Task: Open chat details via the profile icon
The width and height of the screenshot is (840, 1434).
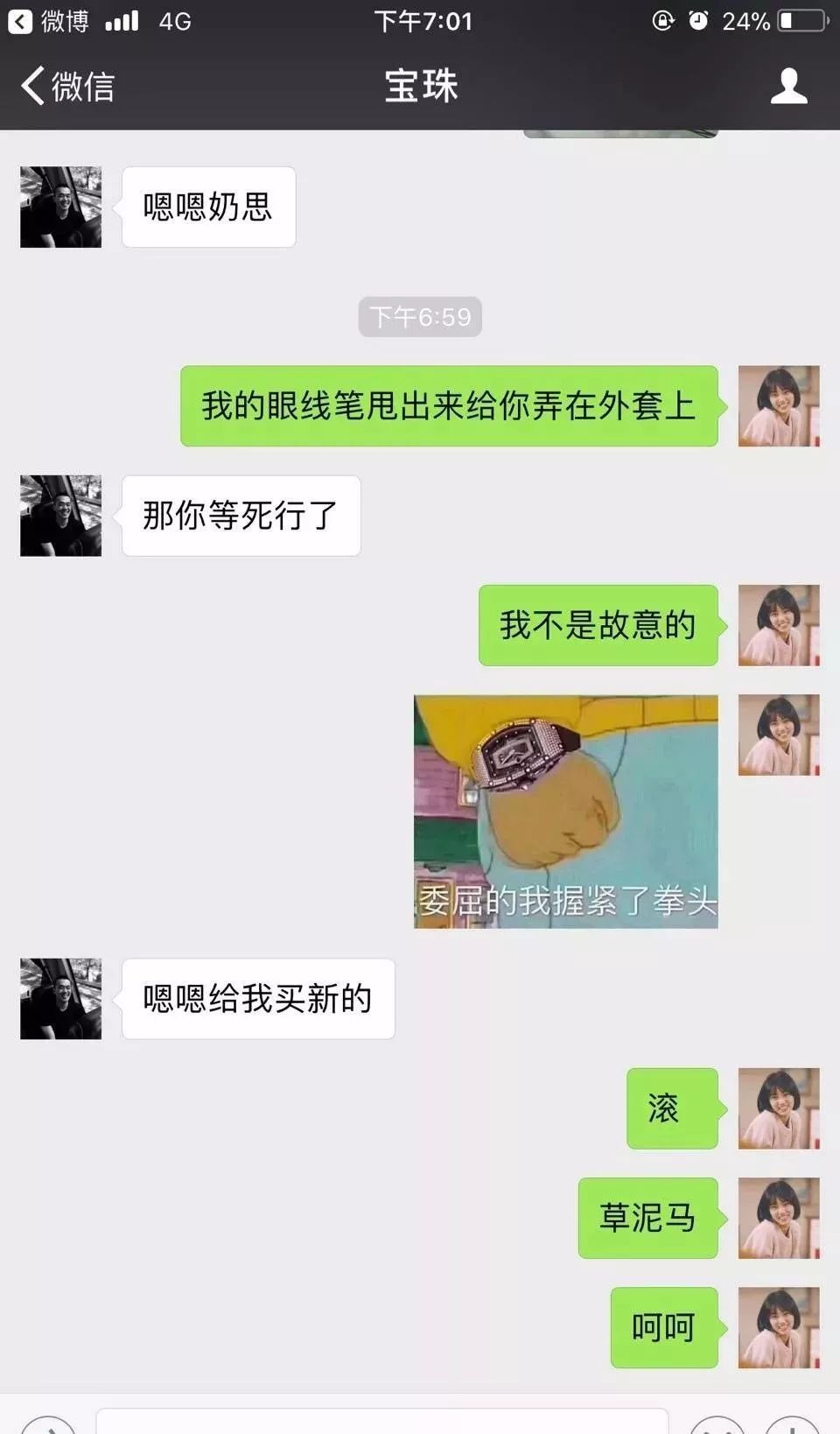Action: 788,86
